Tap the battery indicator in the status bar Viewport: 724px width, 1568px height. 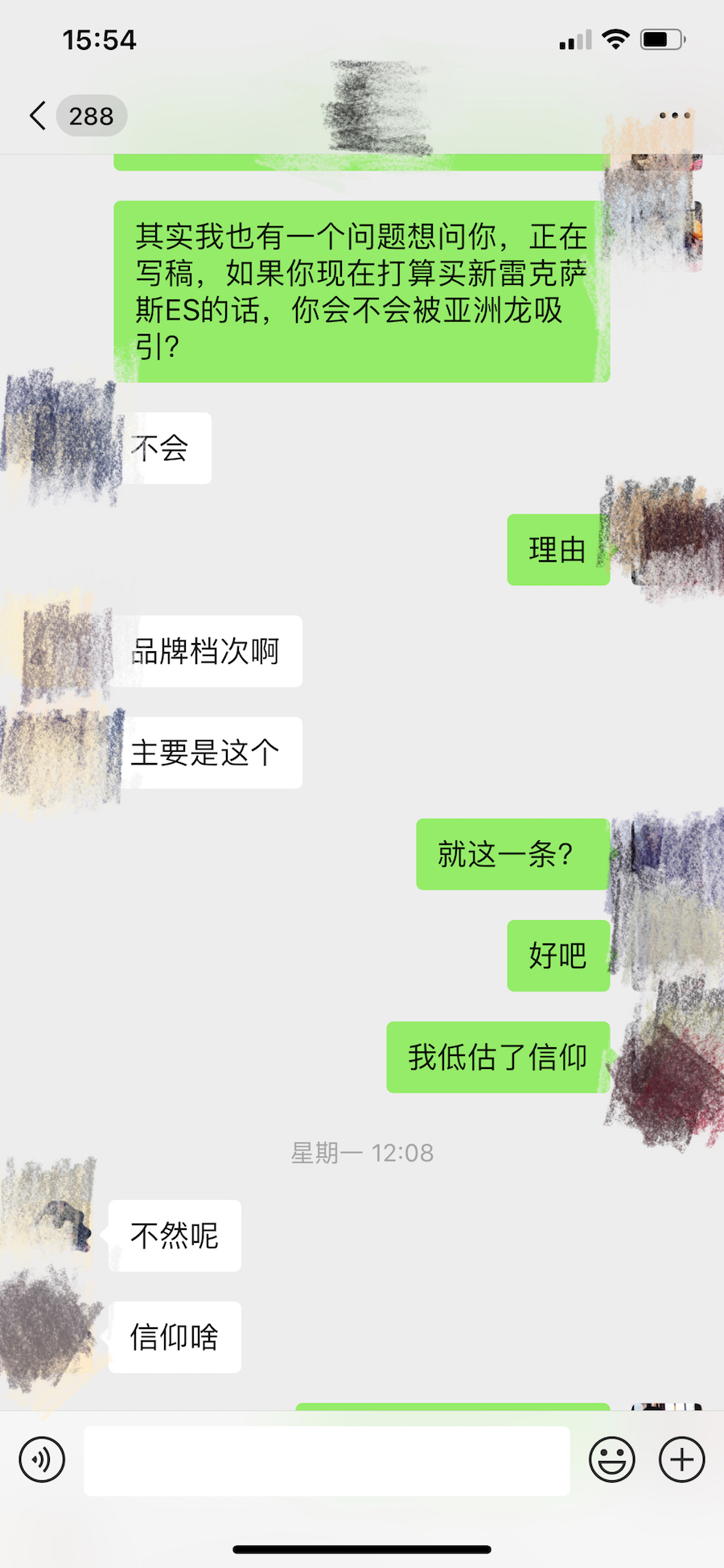(x=663, y=38)
